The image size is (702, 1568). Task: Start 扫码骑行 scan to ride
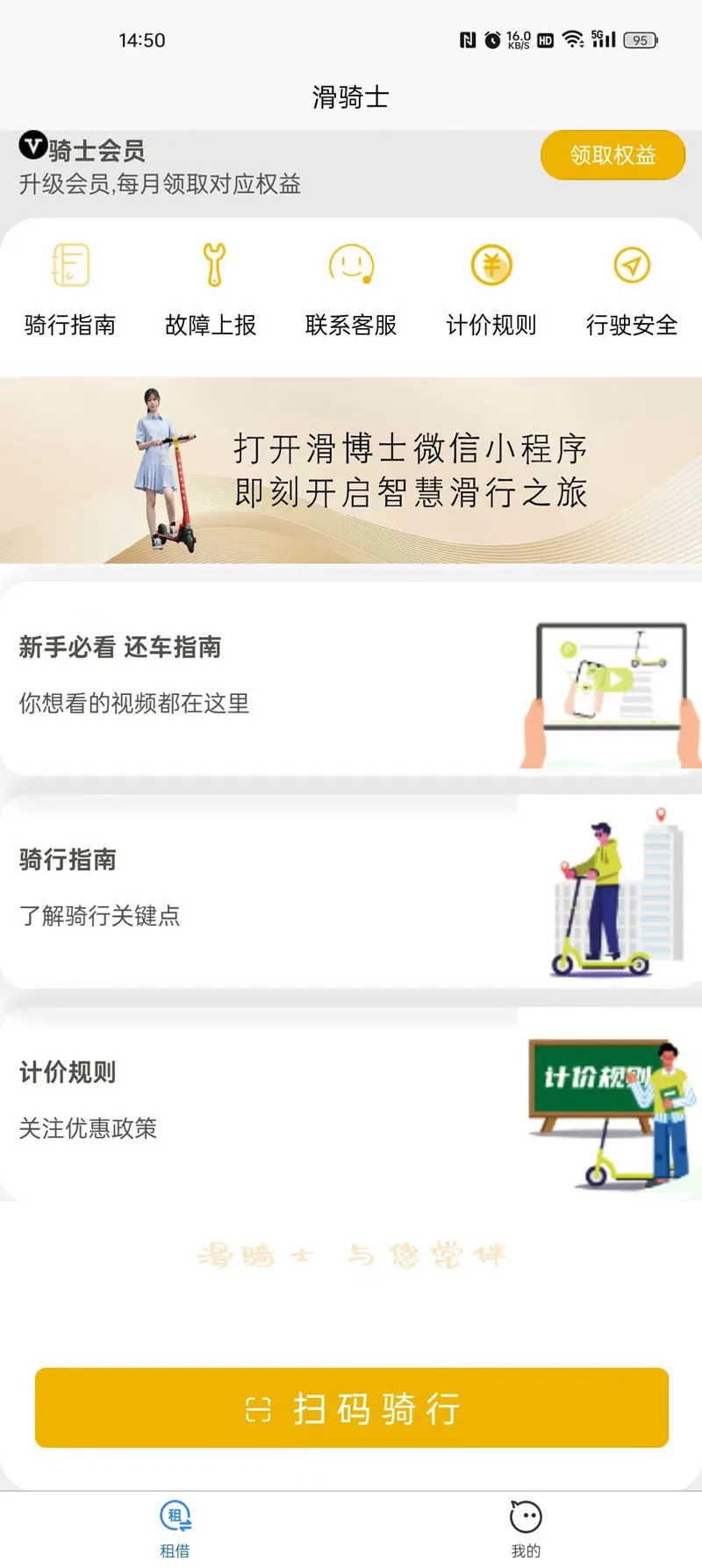coord(352,1407)
